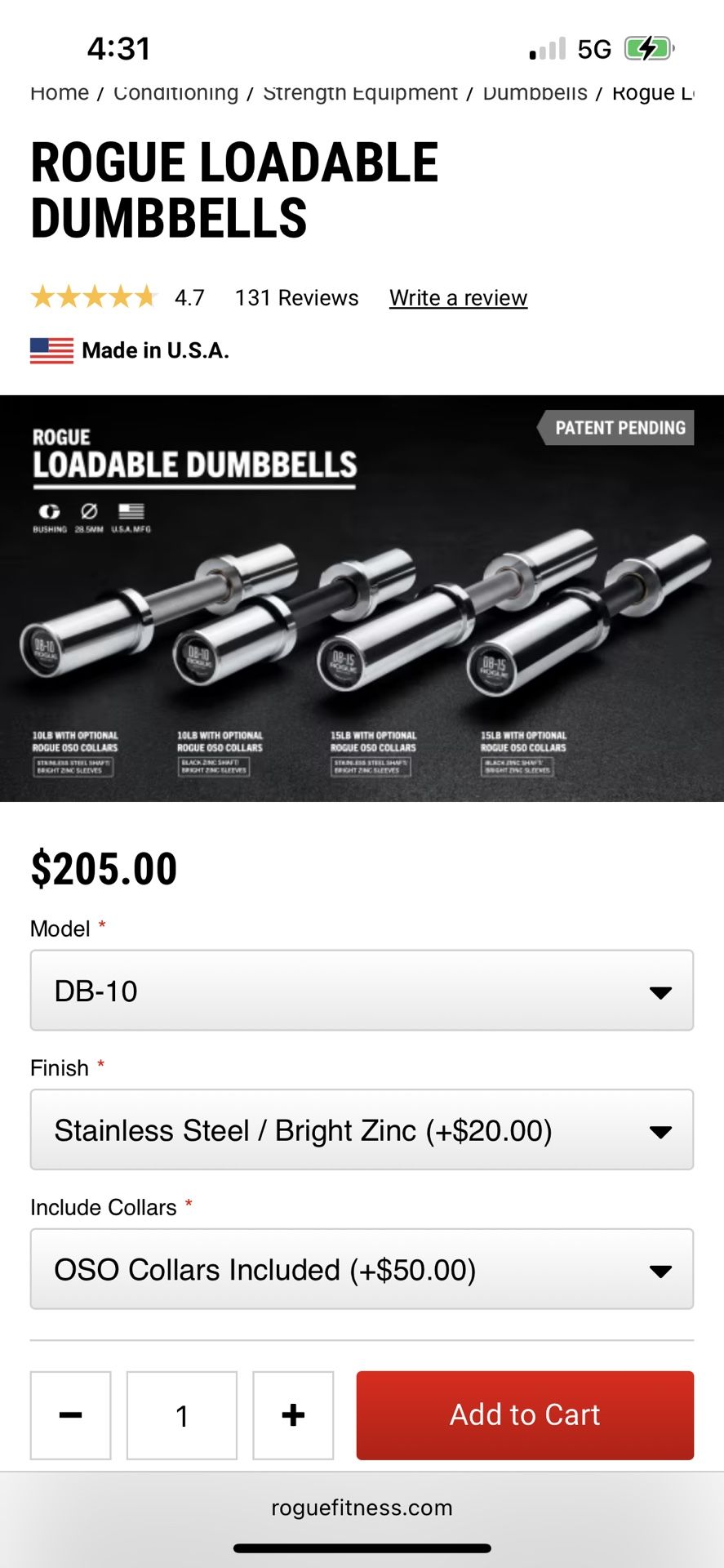Viewport: 724px width, 1568px height.
Task: Add to Cart
Action: tap(525, 1415)
